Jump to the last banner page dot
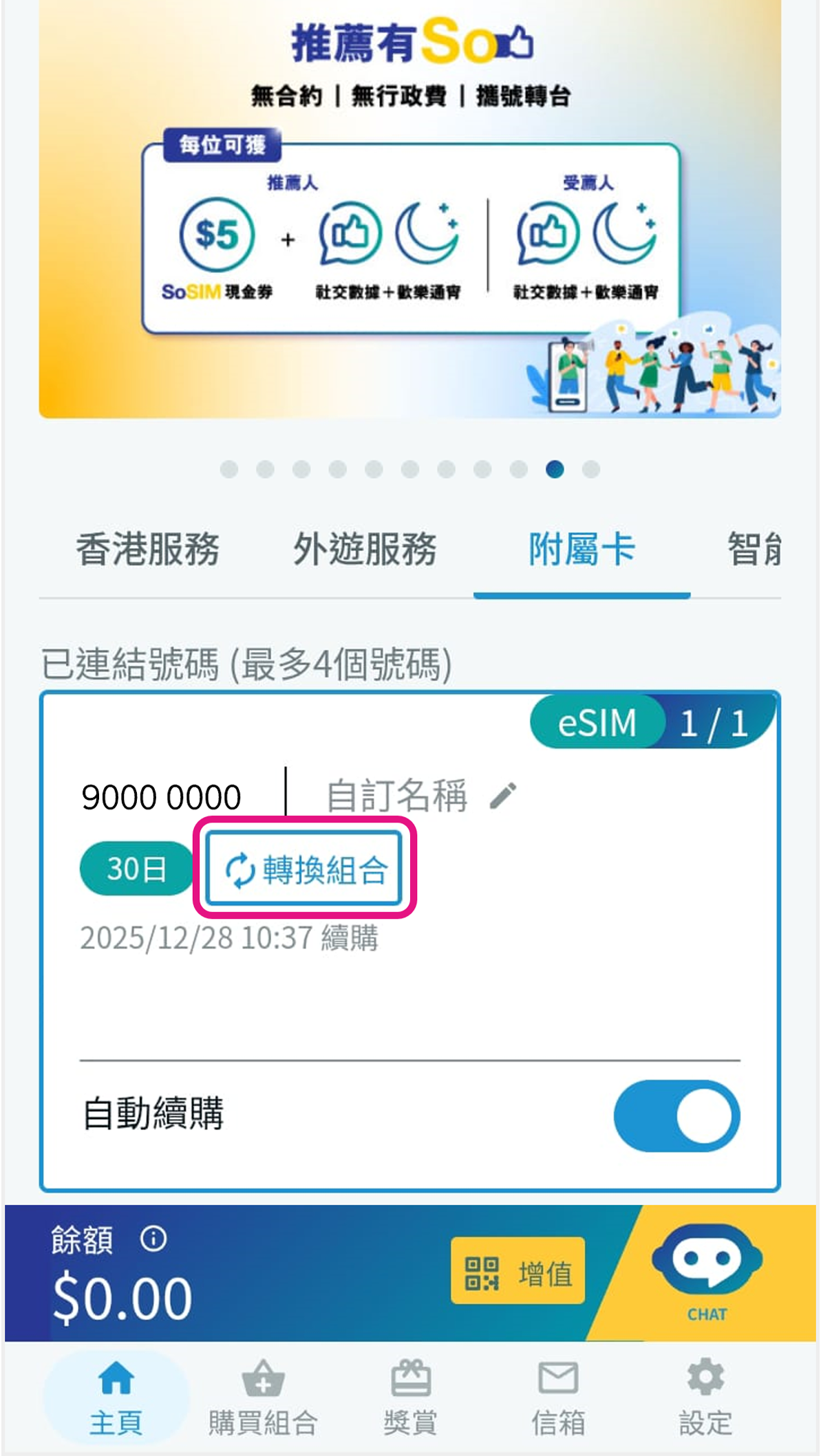Image resolution: width=821 pixels, height=1456 pixels. tap(590, 470)
